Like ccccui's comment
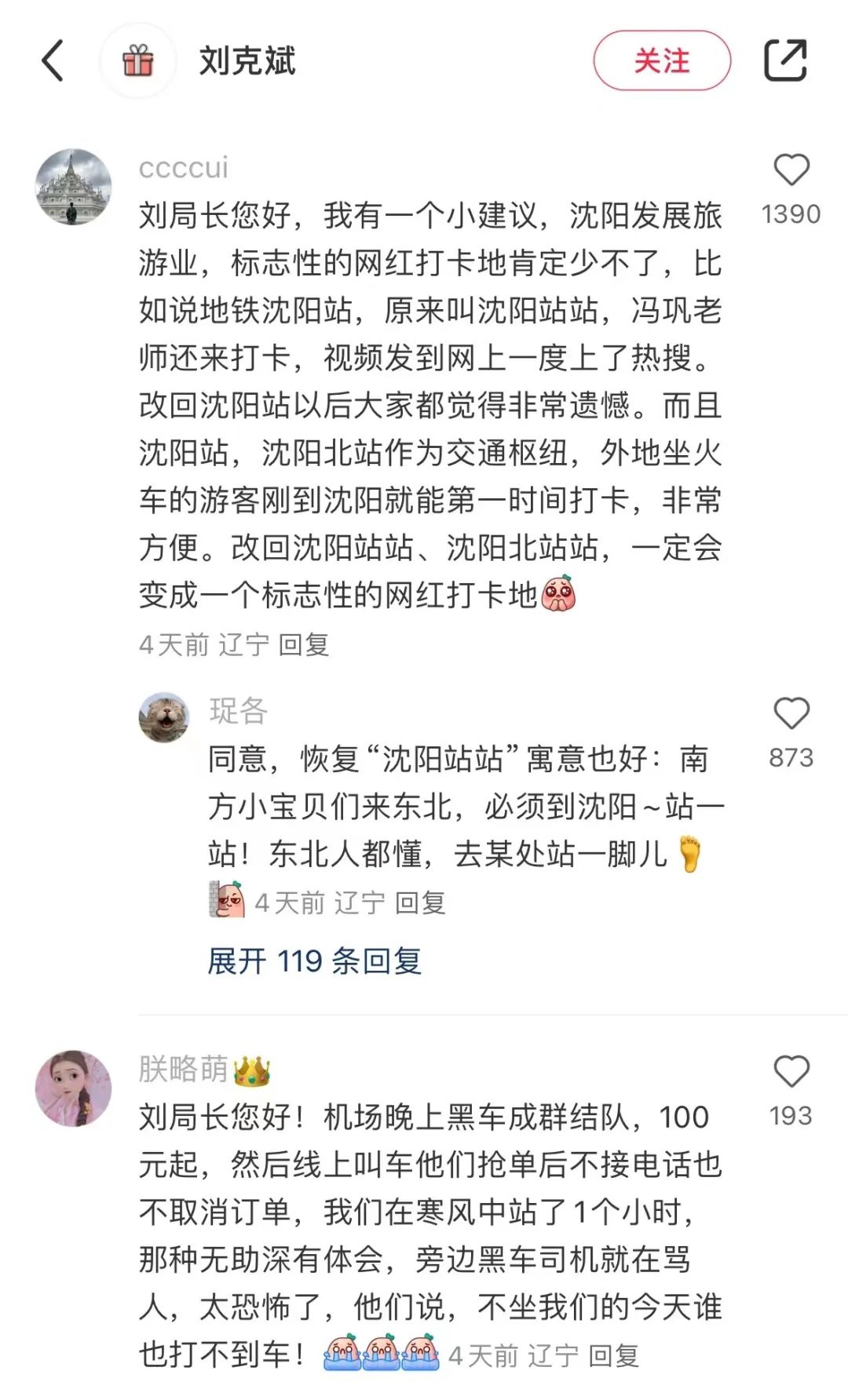Screen dimensions: 848x1400 791,170
